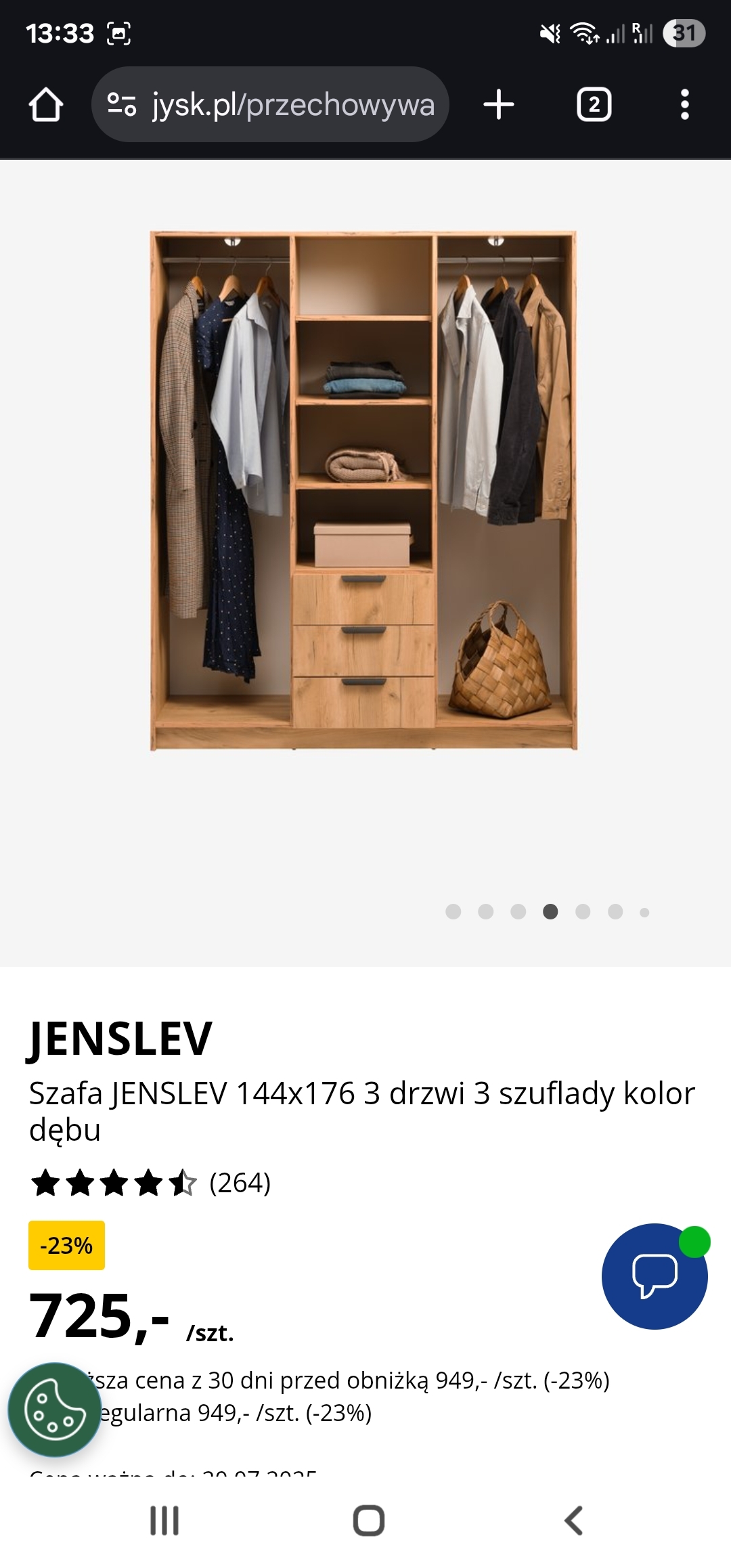Edit the jysk.pl address bar

pos(291,105)
